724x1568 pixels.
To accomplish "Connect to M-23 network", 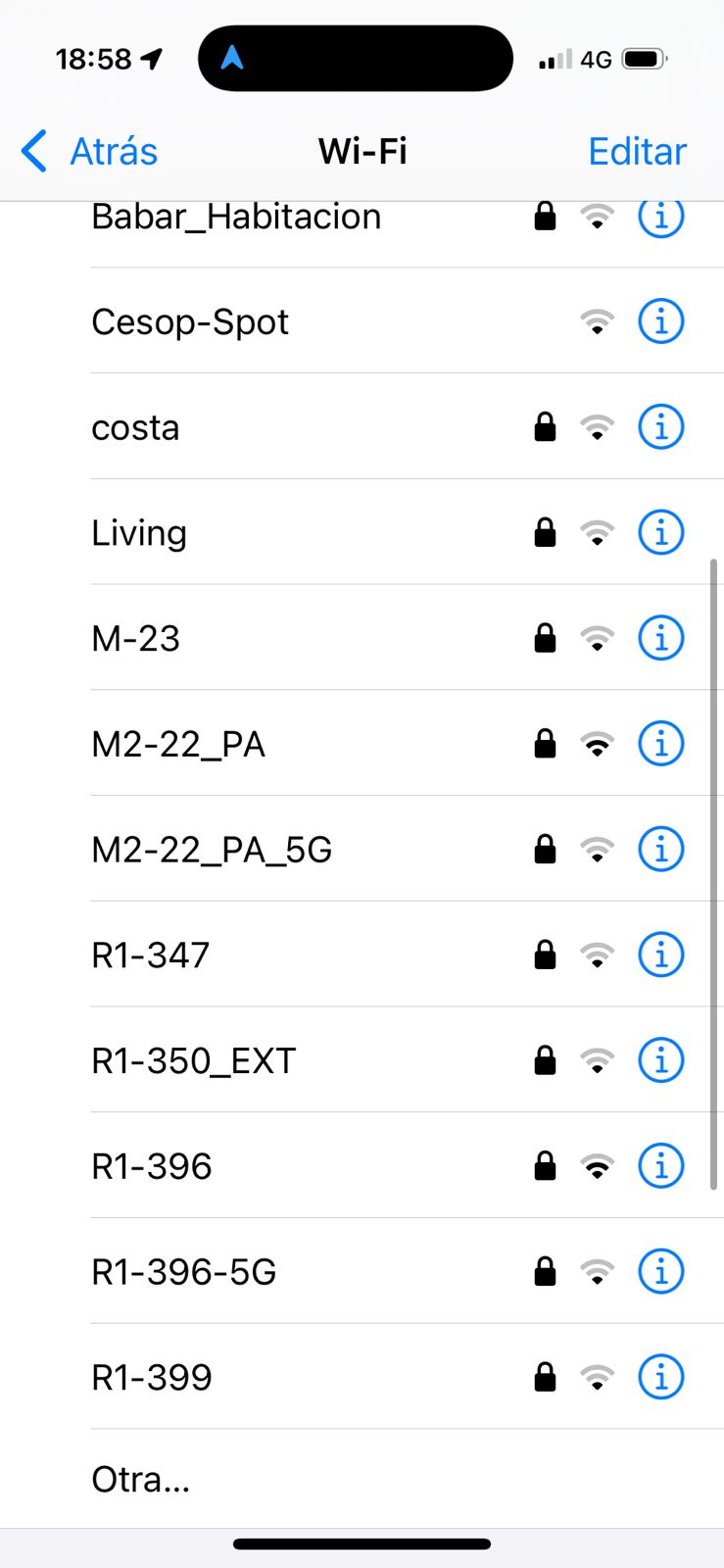I will click(x=136, y=639).
